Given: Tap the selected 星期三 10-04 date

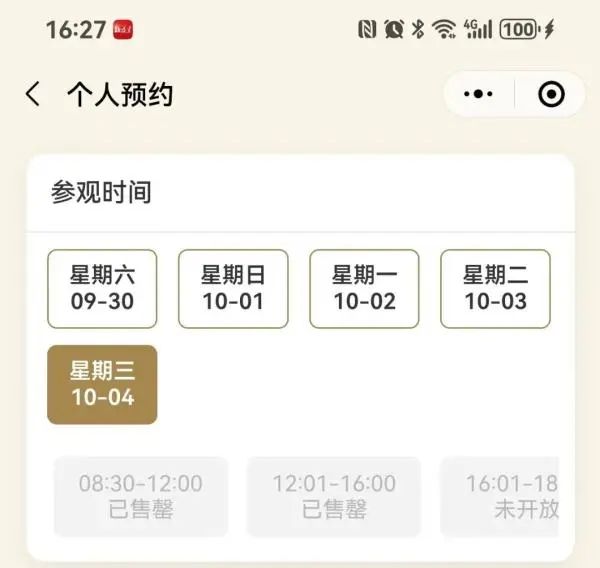Looking at the screenshot, I should 102,384.
